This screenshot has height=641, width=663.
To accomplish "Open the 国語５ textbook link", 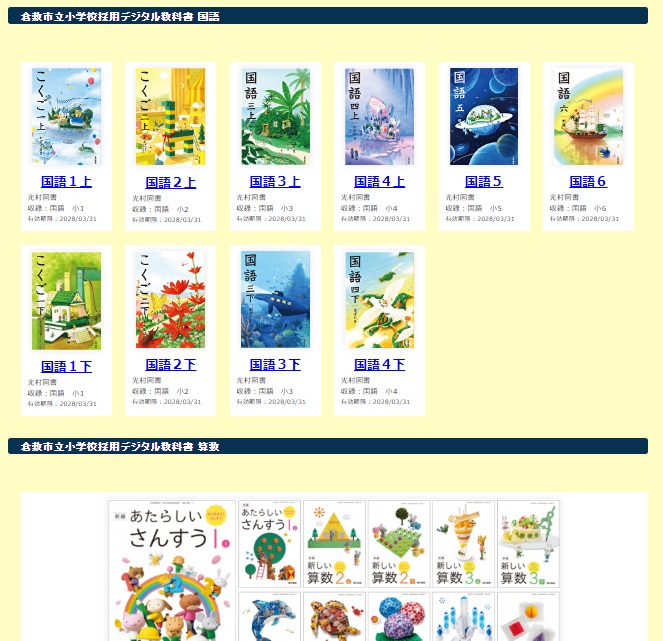I will pyautogui.click(x=484, y=182).
